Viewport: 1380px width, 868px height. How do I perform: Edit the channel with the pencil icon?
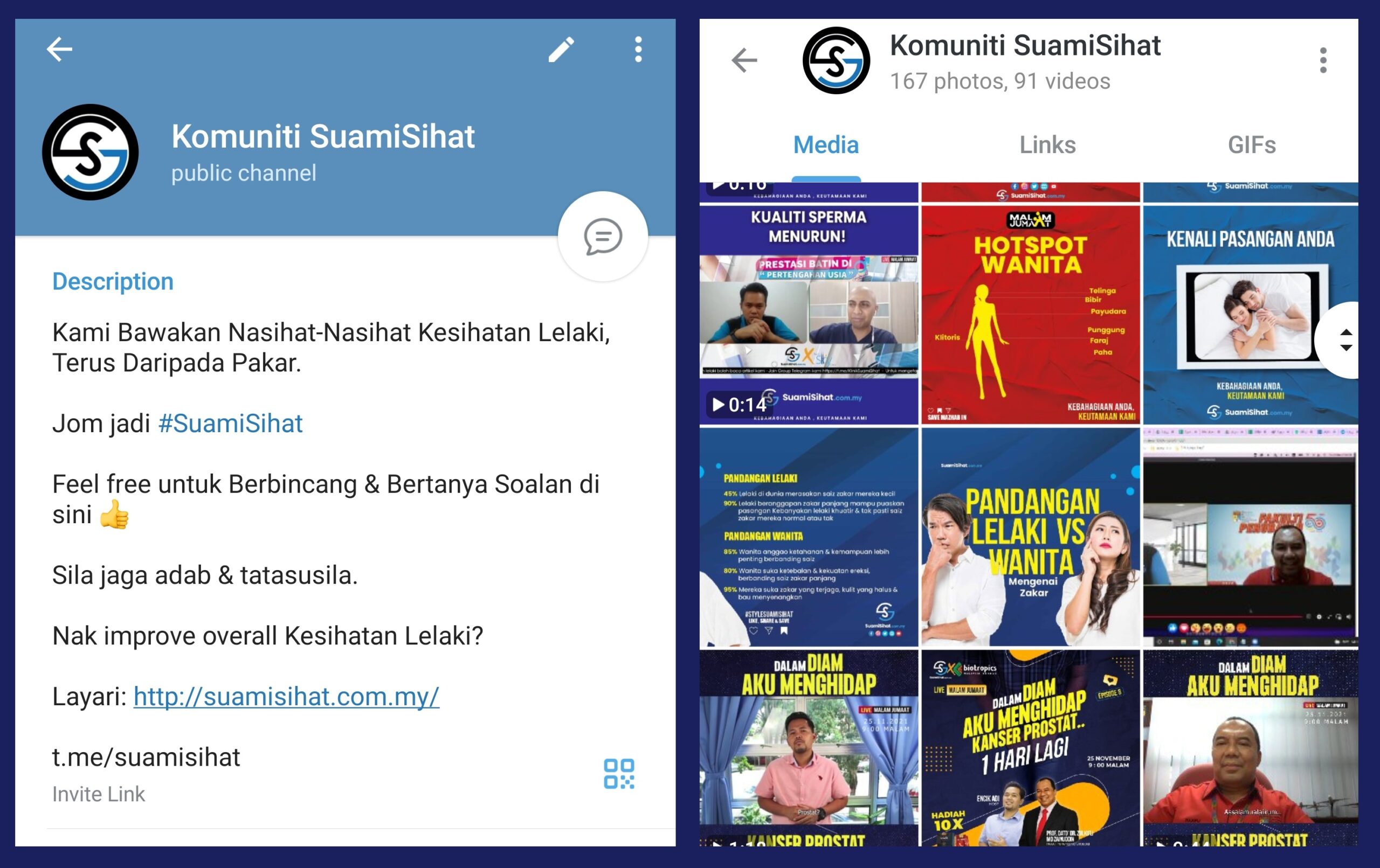pos(561,50)
